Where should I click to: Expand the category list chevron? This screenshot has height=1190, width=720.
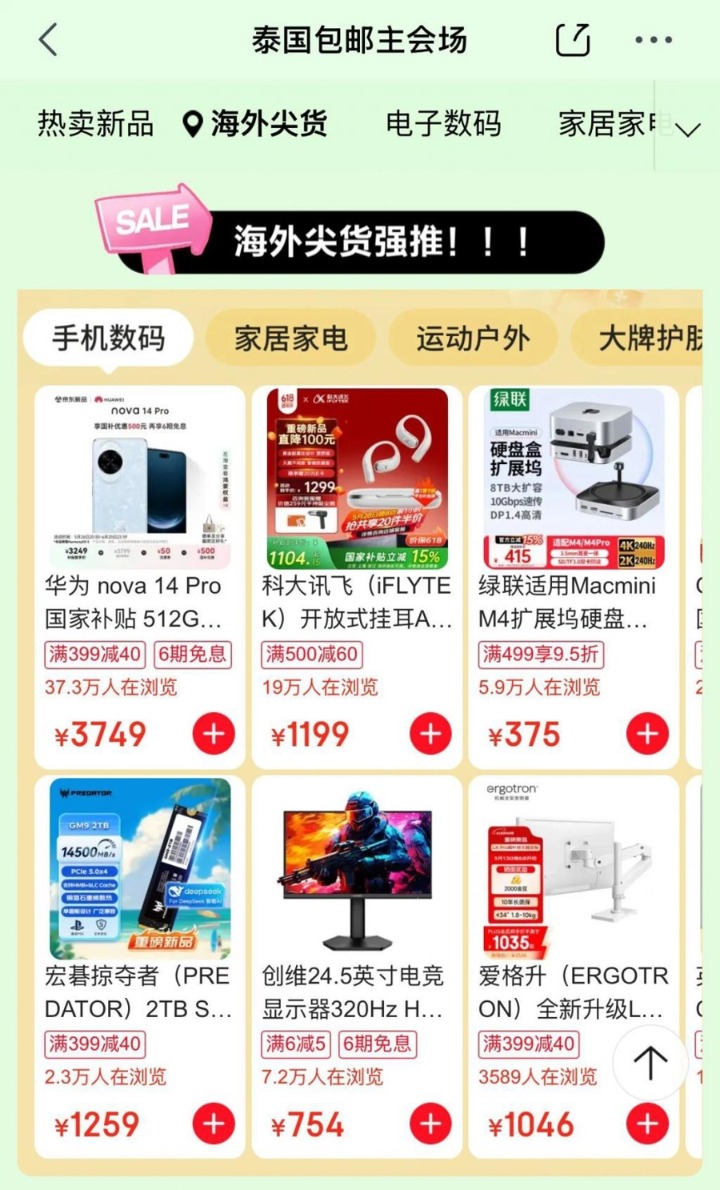pyautogui.click(x=688, y=130)
